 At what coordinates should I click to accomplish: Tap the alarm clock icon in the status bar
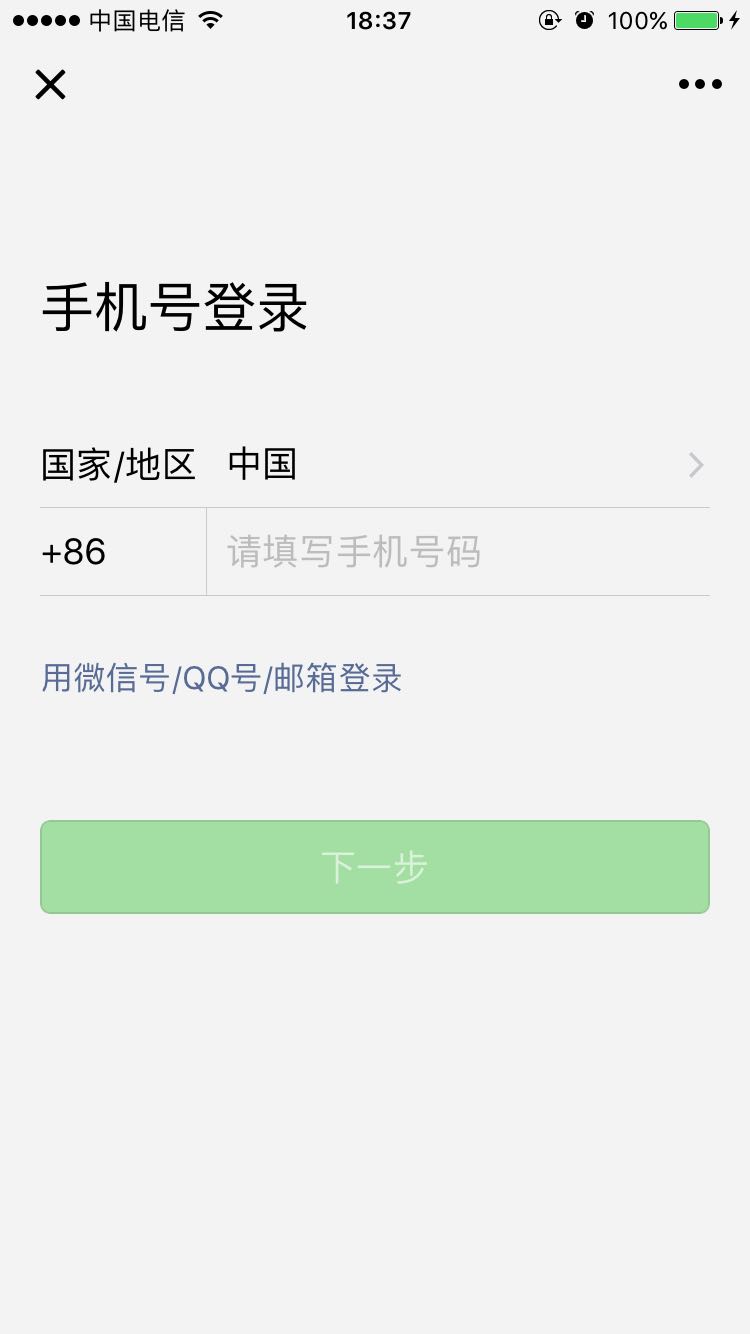coord(585,19)
